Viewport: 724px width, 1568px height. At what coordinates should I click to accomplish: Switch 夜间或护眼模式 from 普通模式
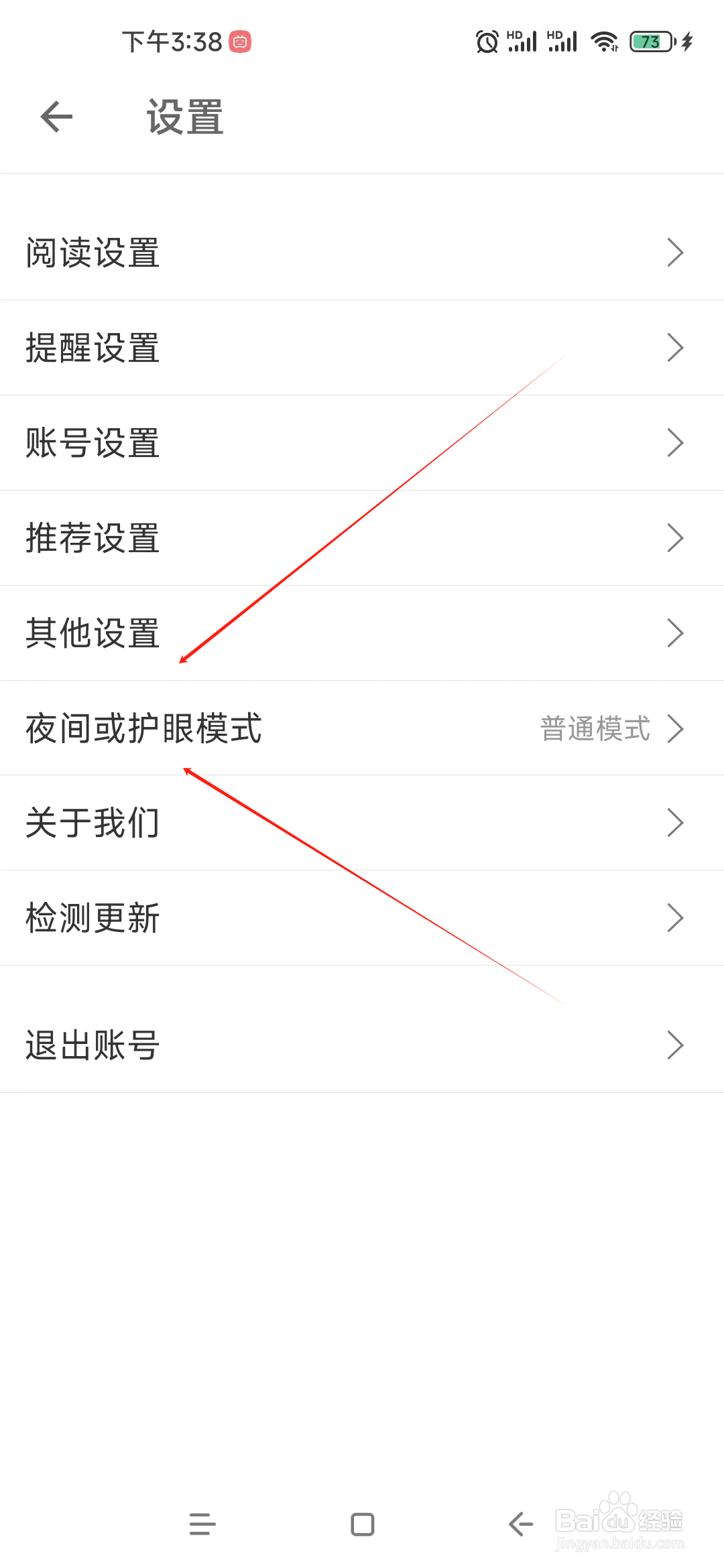[594, 729]
